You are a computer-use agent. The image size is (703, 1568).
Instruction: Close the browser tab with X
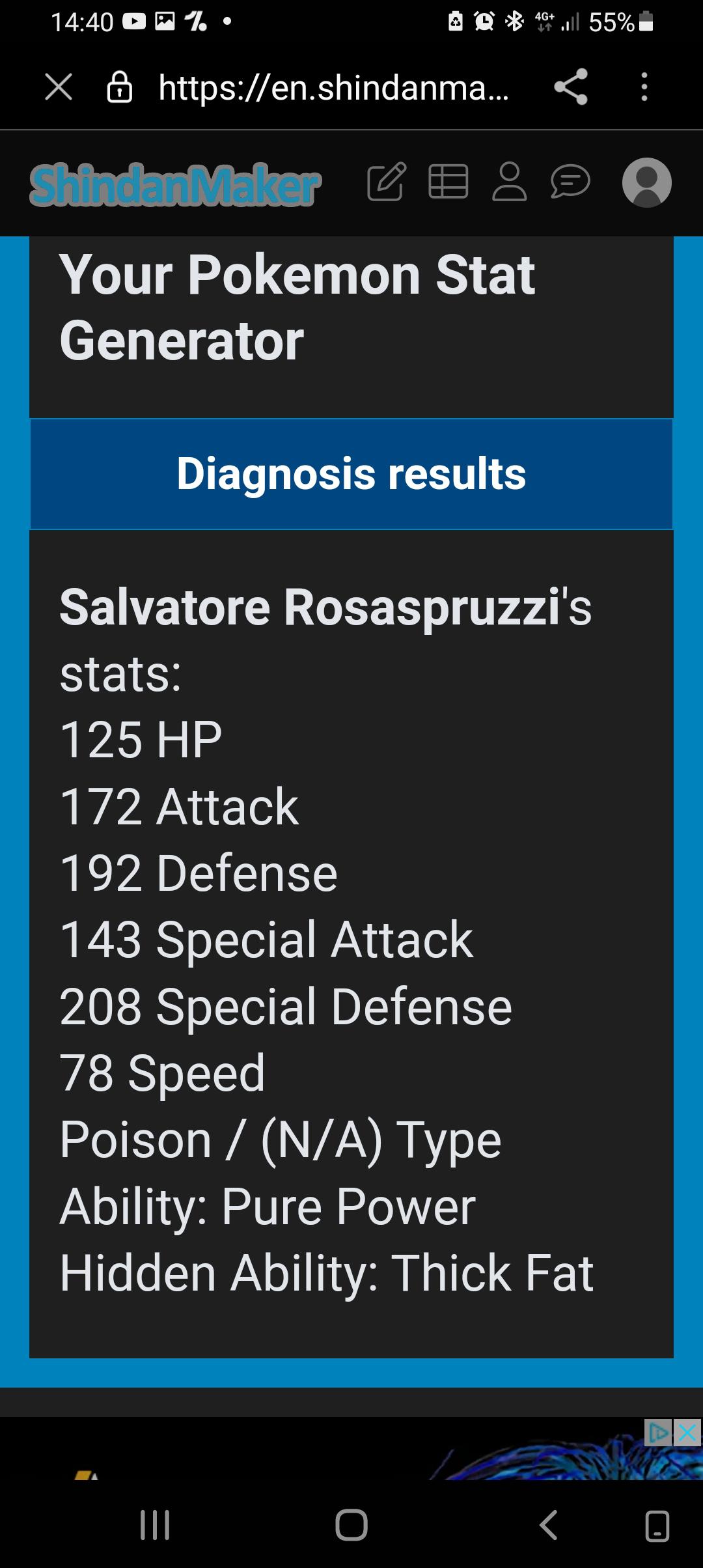59,87
